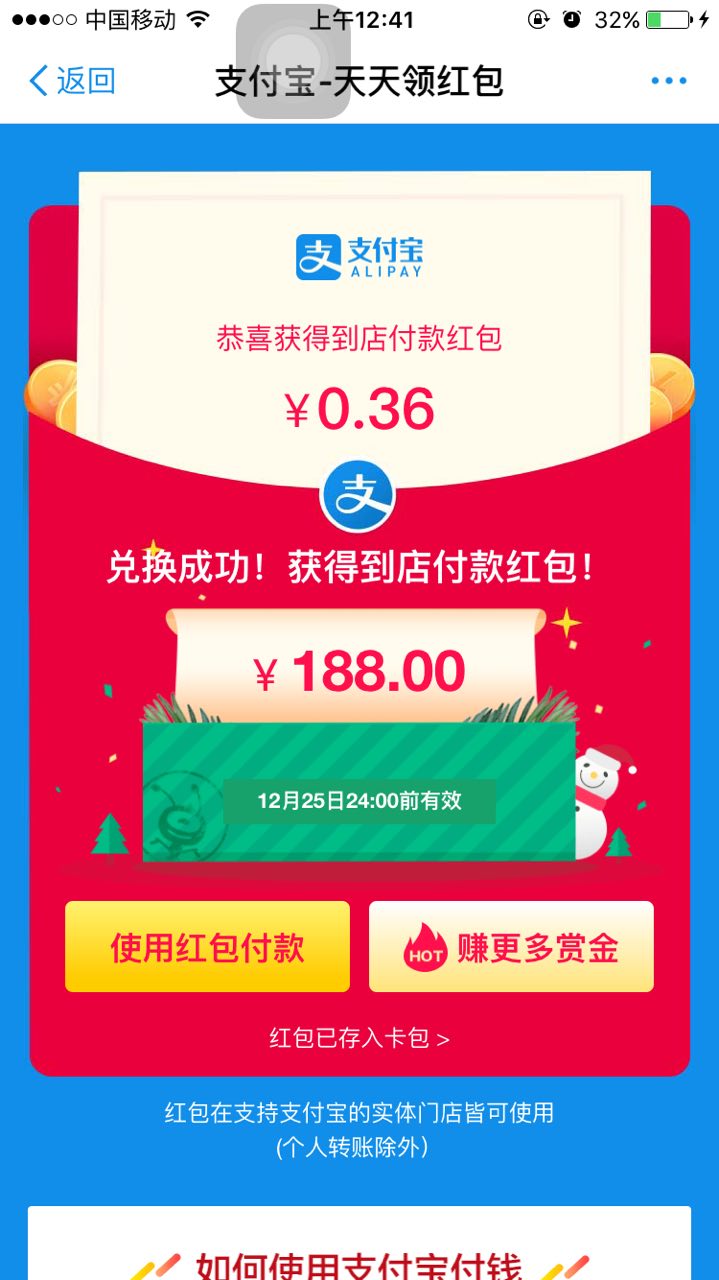The height and width of the screenshot is (1280, 719).
Task: Tap 赚更多赏金 to earn more rewards
Action: (x=511, y=946)
